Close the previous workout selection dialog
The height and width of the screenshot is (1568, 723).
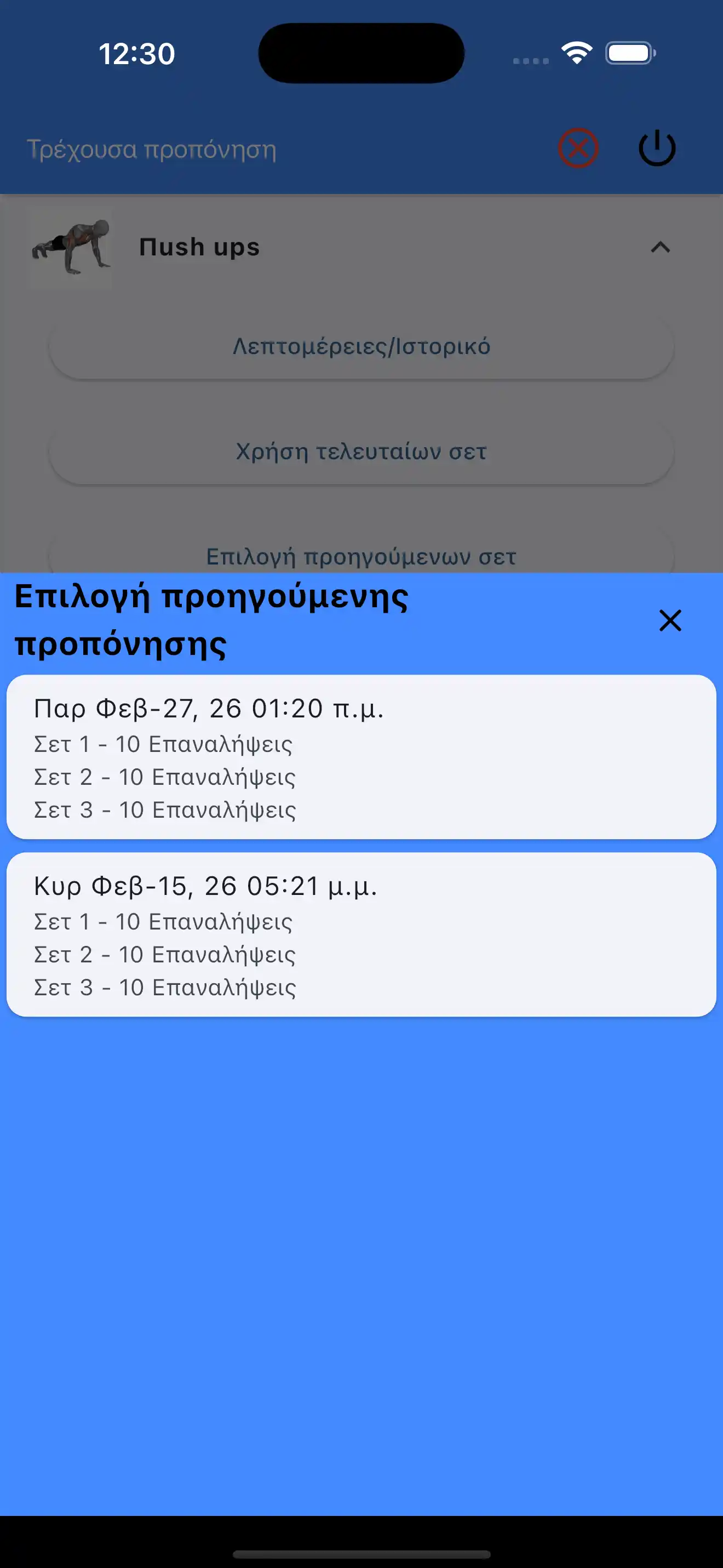(669, 620)
